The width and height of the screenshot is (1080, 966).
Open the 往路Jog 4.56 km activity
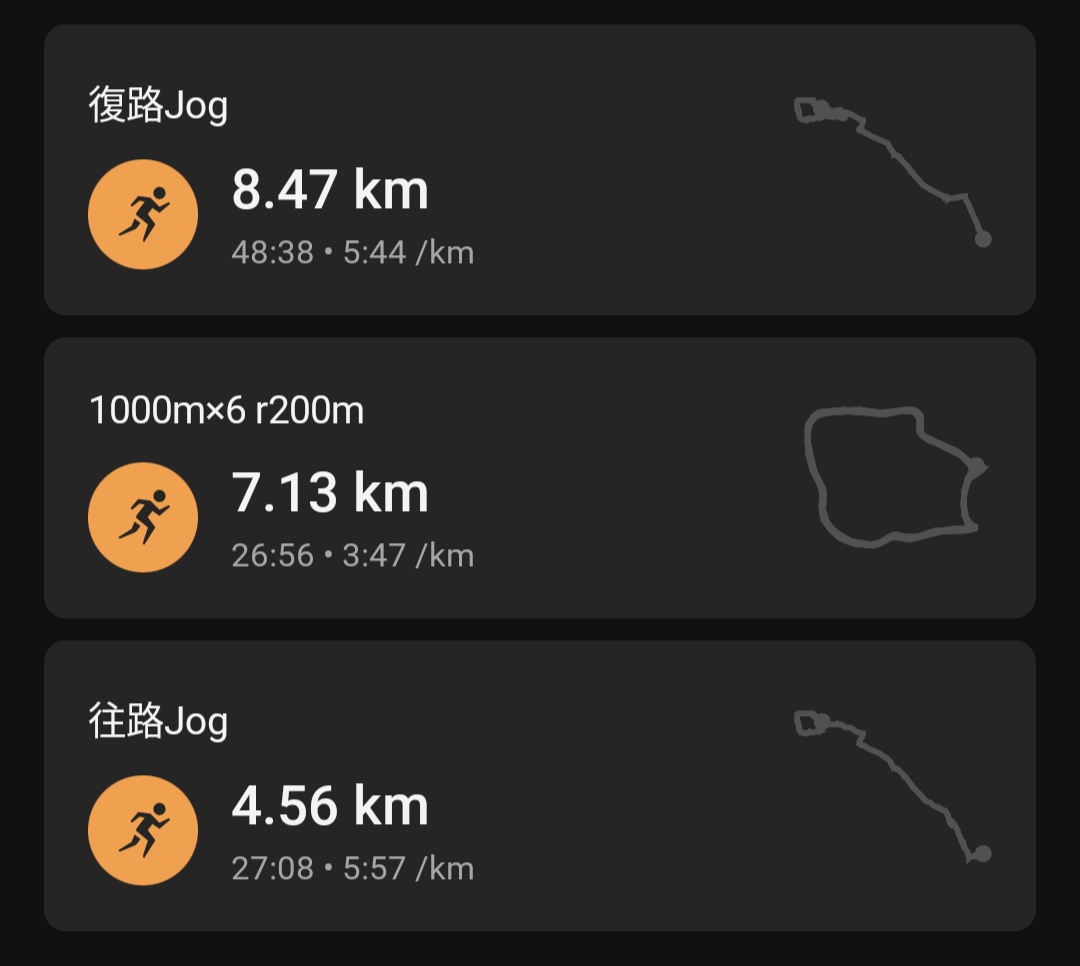(539, 785)
